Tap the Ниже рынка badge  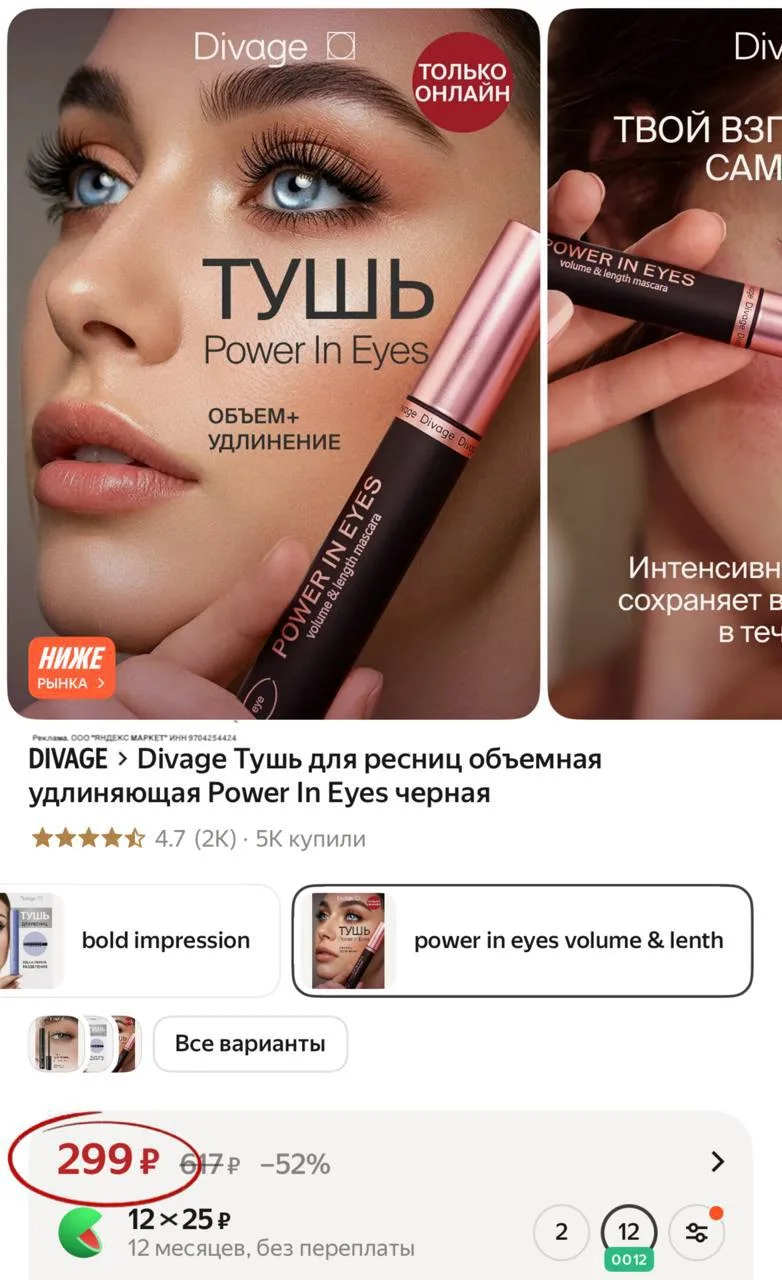71,667
